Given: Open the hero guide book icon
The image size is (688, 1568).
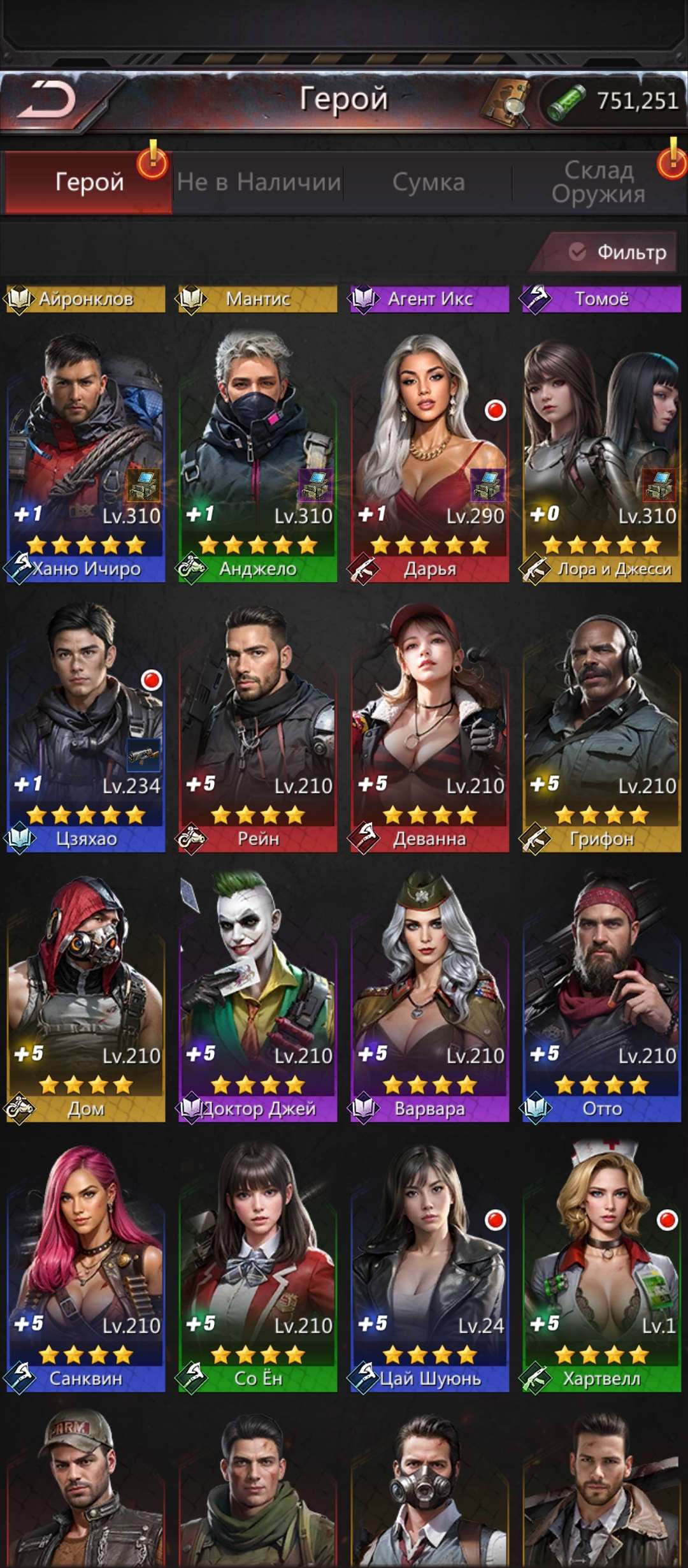Looking at the screenshot, I should [x=507, y=101].
